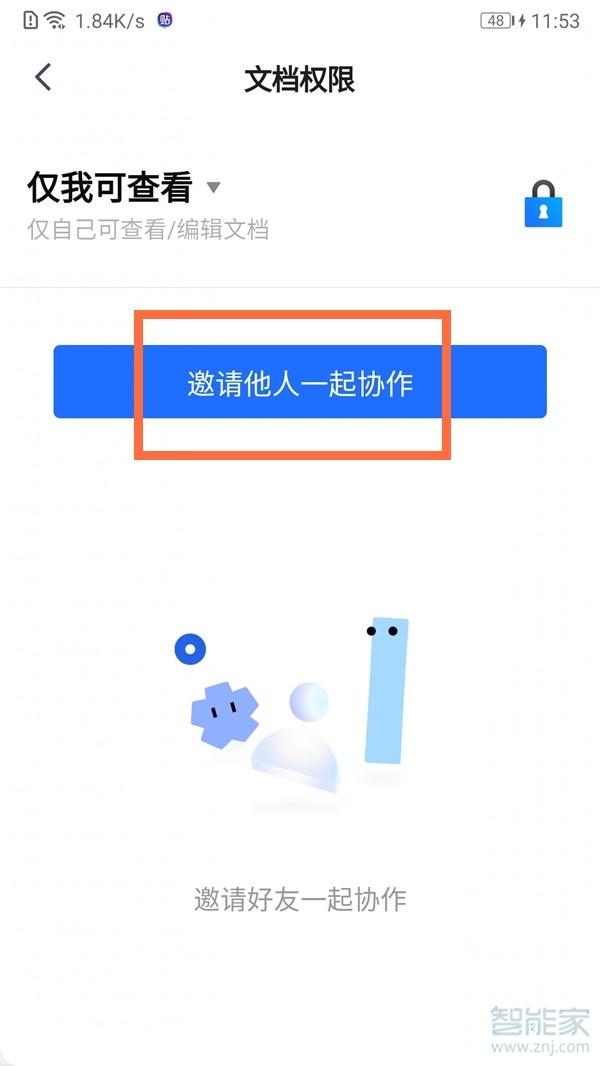Tap the 邀请他人一起协作 button
Viewport: 600px width, 1066px height.
pyautogui.click(x=300, y=382)
